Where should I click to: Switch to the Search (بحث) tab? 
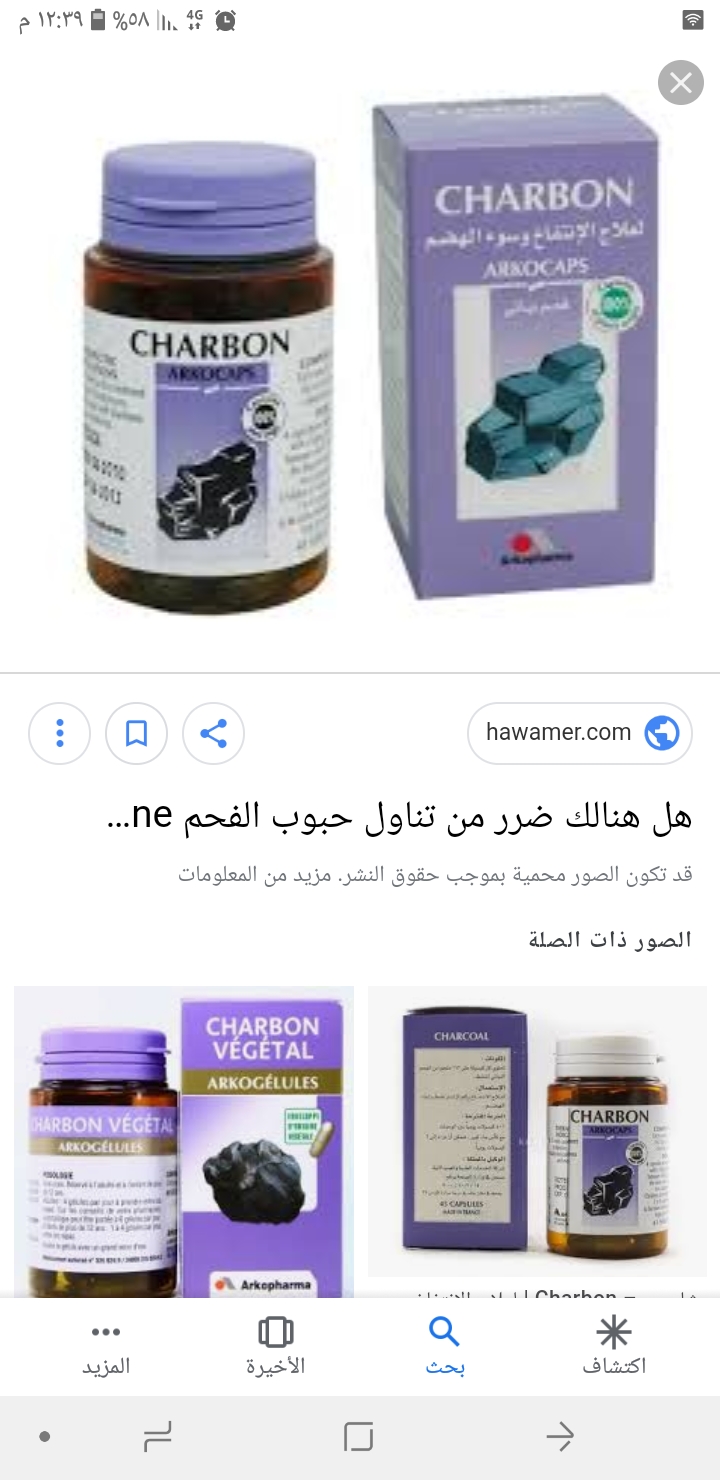[x=444, y=1346]
